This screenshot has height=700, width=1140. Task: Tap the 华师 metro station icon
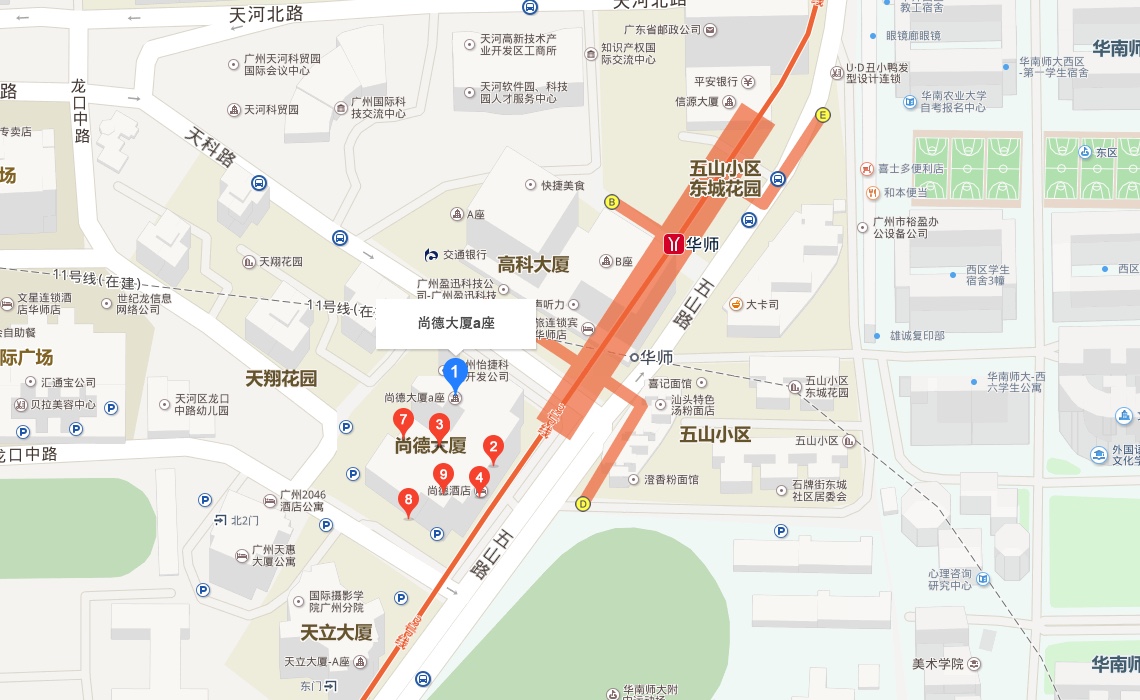[675, 243]
